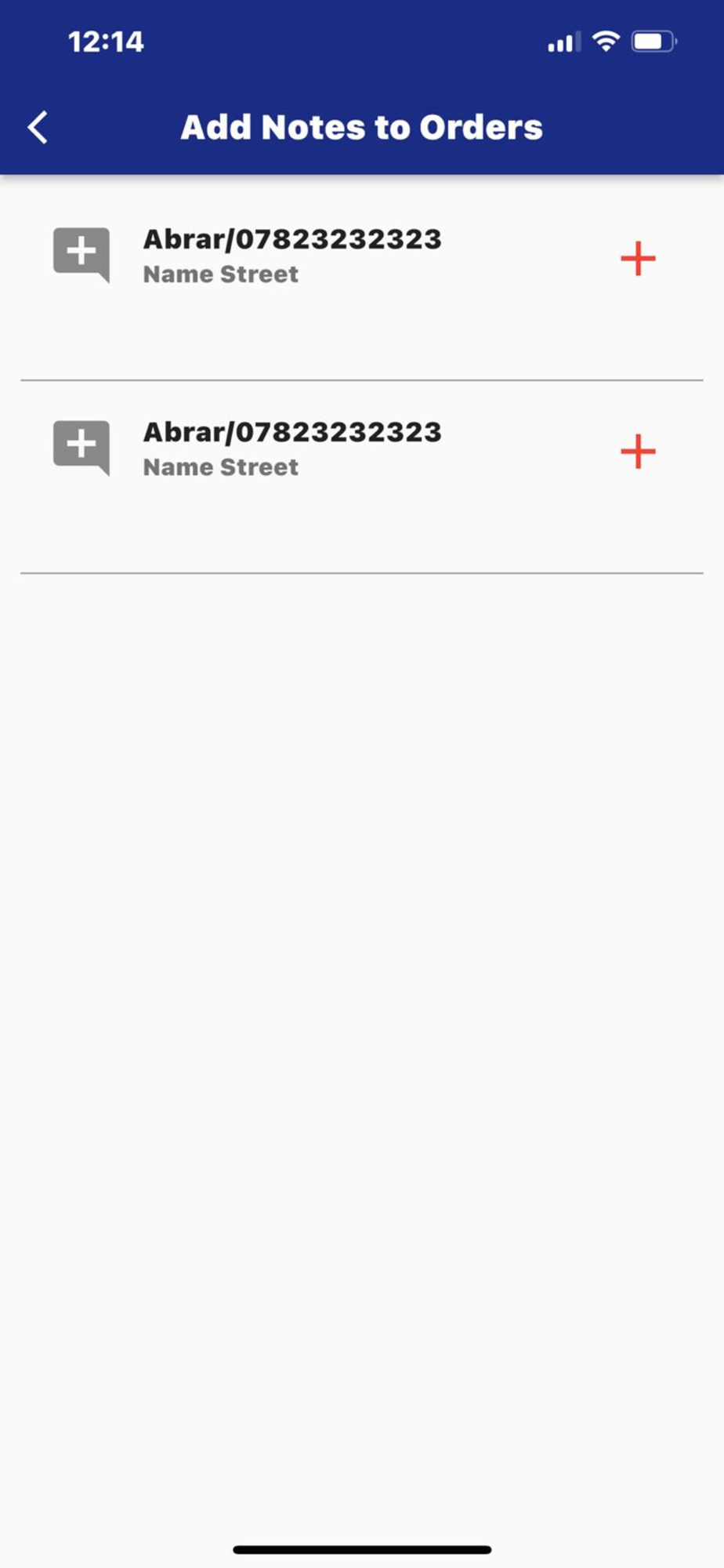The width and height of the screenshot is (724, 1568).
Task: Go back from Add Notes to Orders
Action: (x=38, y=127)
